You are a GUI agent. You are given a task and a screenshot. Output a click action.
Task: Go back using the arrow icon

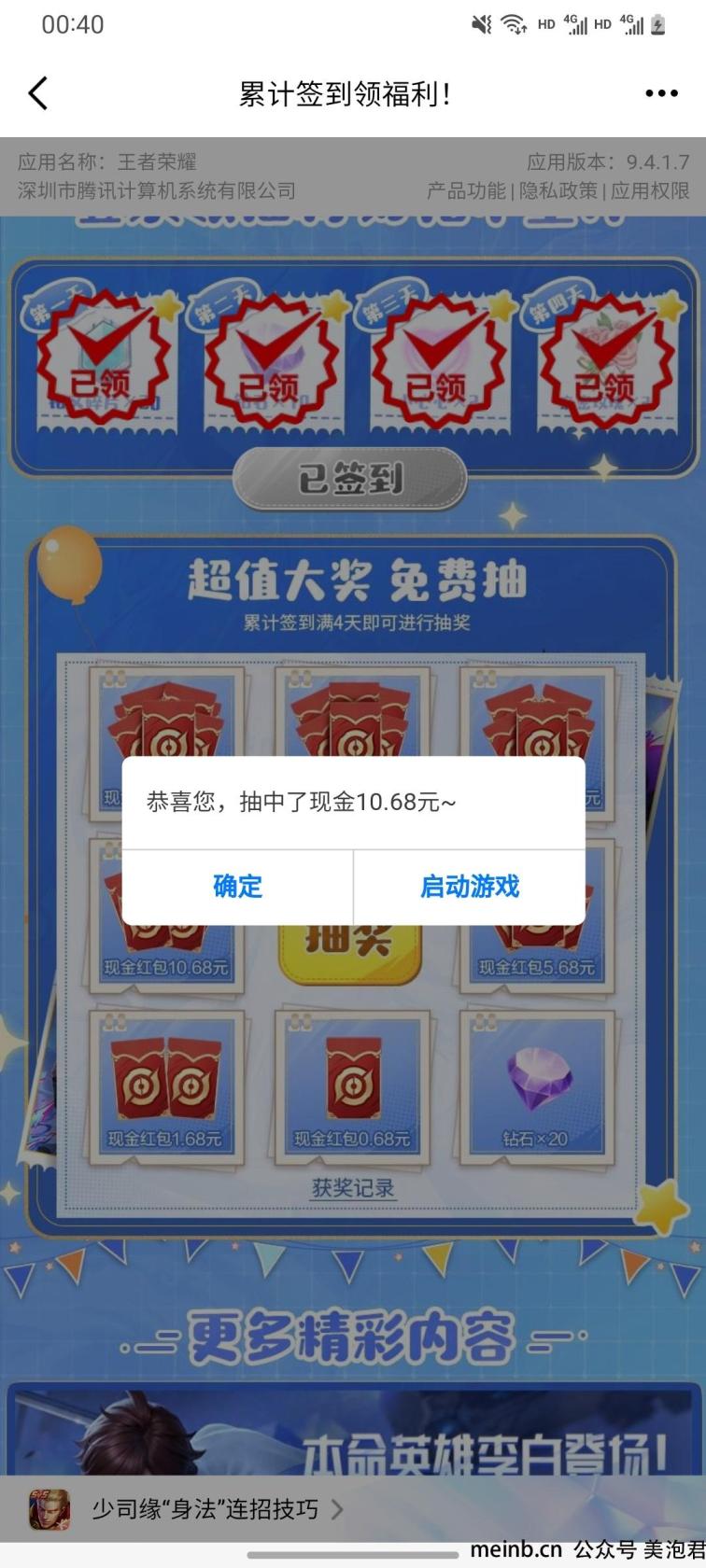click(38, 93)
